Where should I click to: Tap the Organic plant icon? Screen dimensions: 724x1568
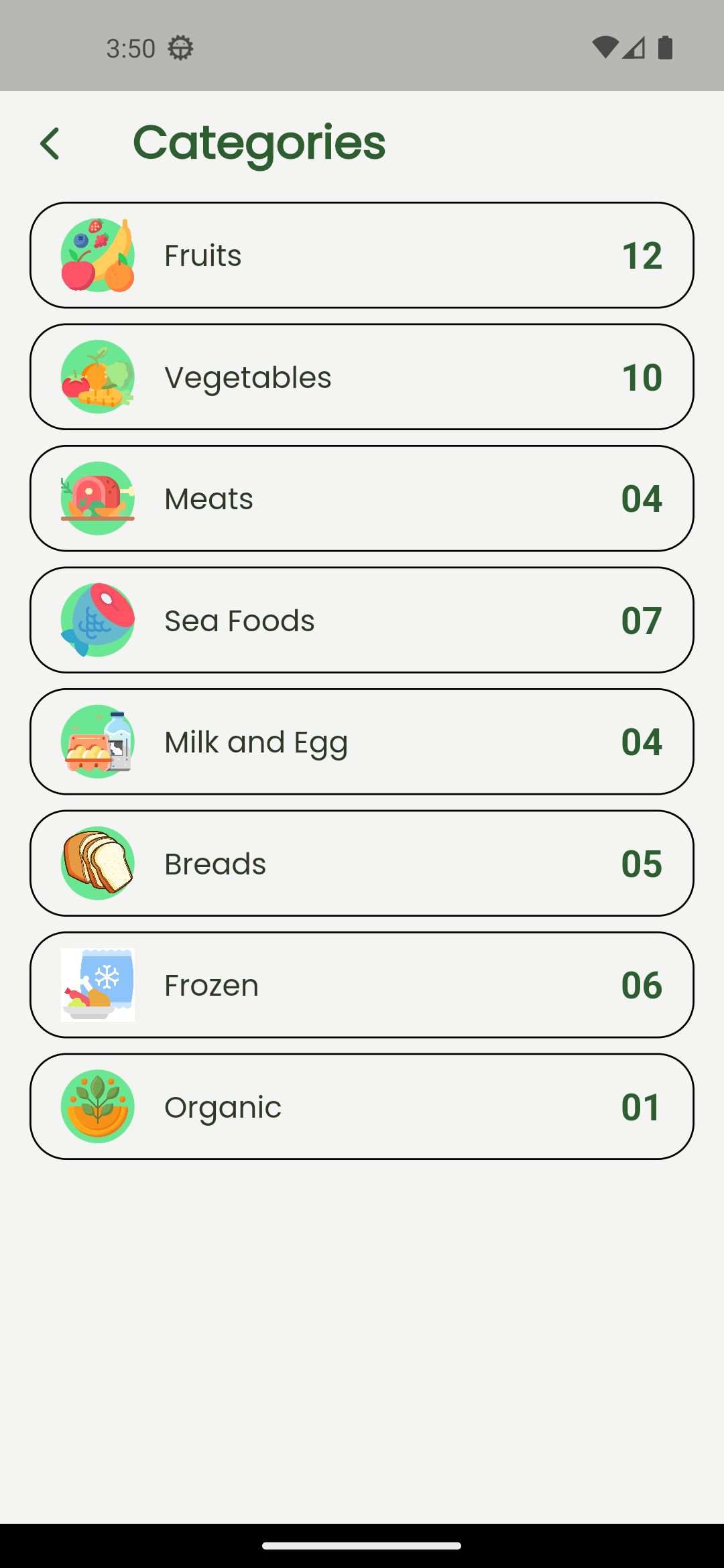tap(98, 1106)
